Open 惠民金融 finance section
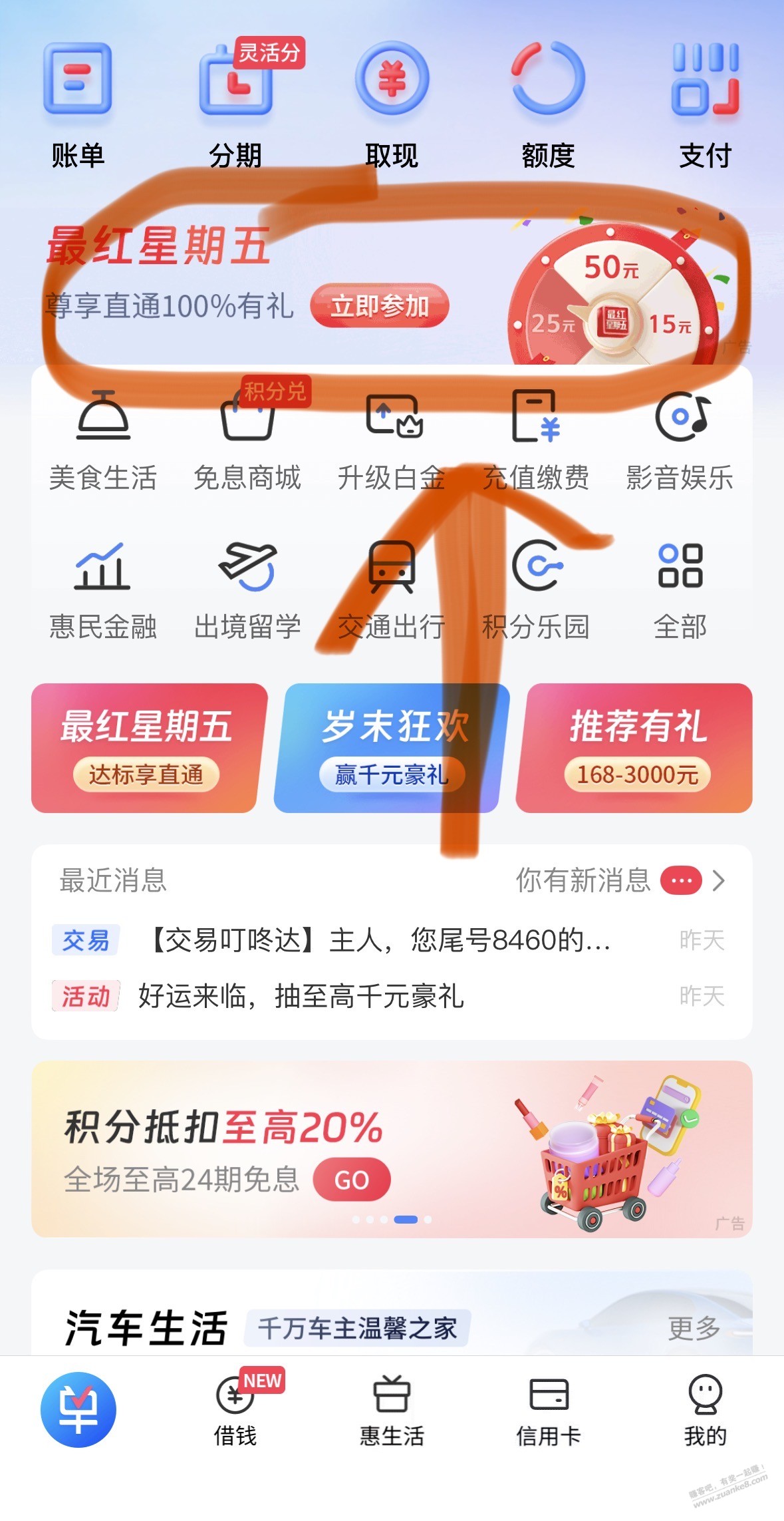Screen dimensions: 784x1521 tap(103, 590)
